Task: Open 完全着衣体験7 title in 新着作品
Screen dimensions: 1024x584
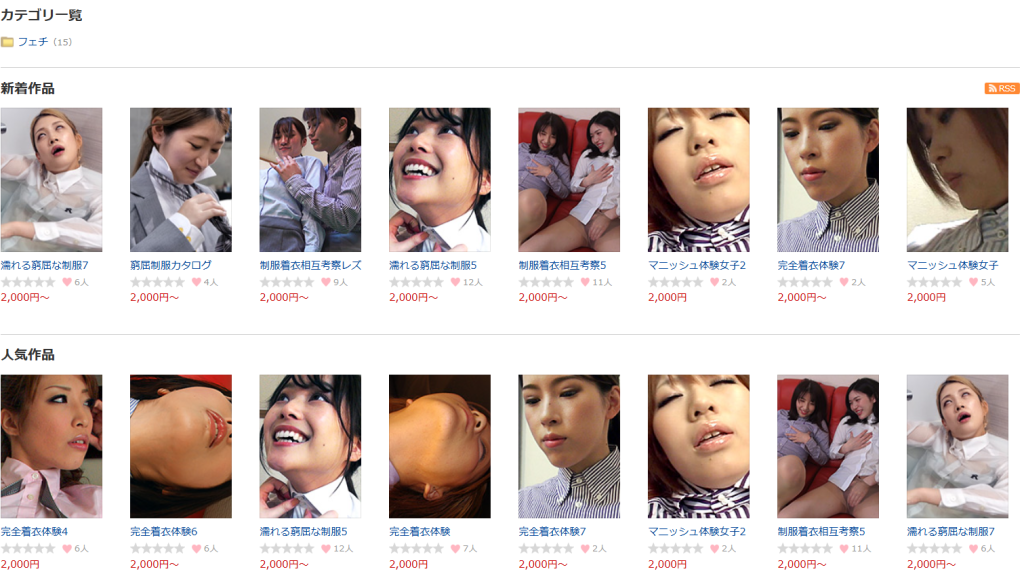Action: [x=811, y=265]
